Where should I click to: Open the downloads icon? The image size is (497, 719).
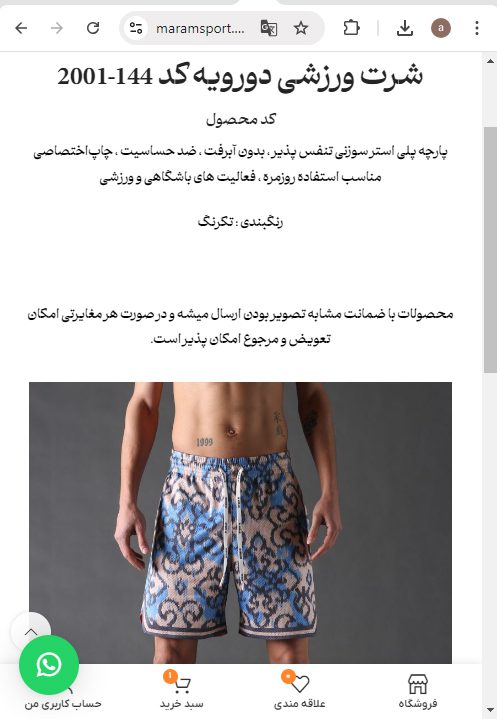[x=404, y=28]
